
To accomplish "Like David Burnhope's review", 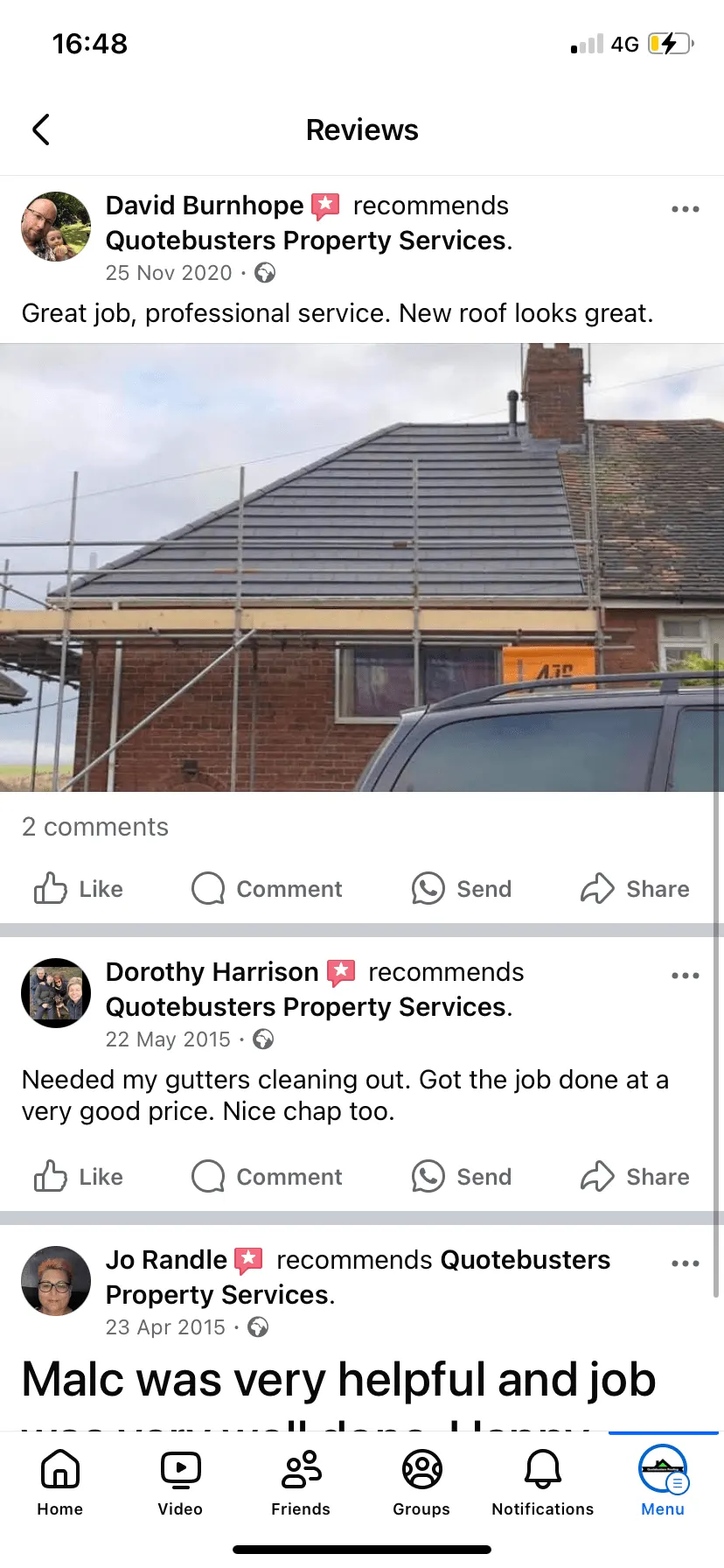I will click(x=79, y=889).
